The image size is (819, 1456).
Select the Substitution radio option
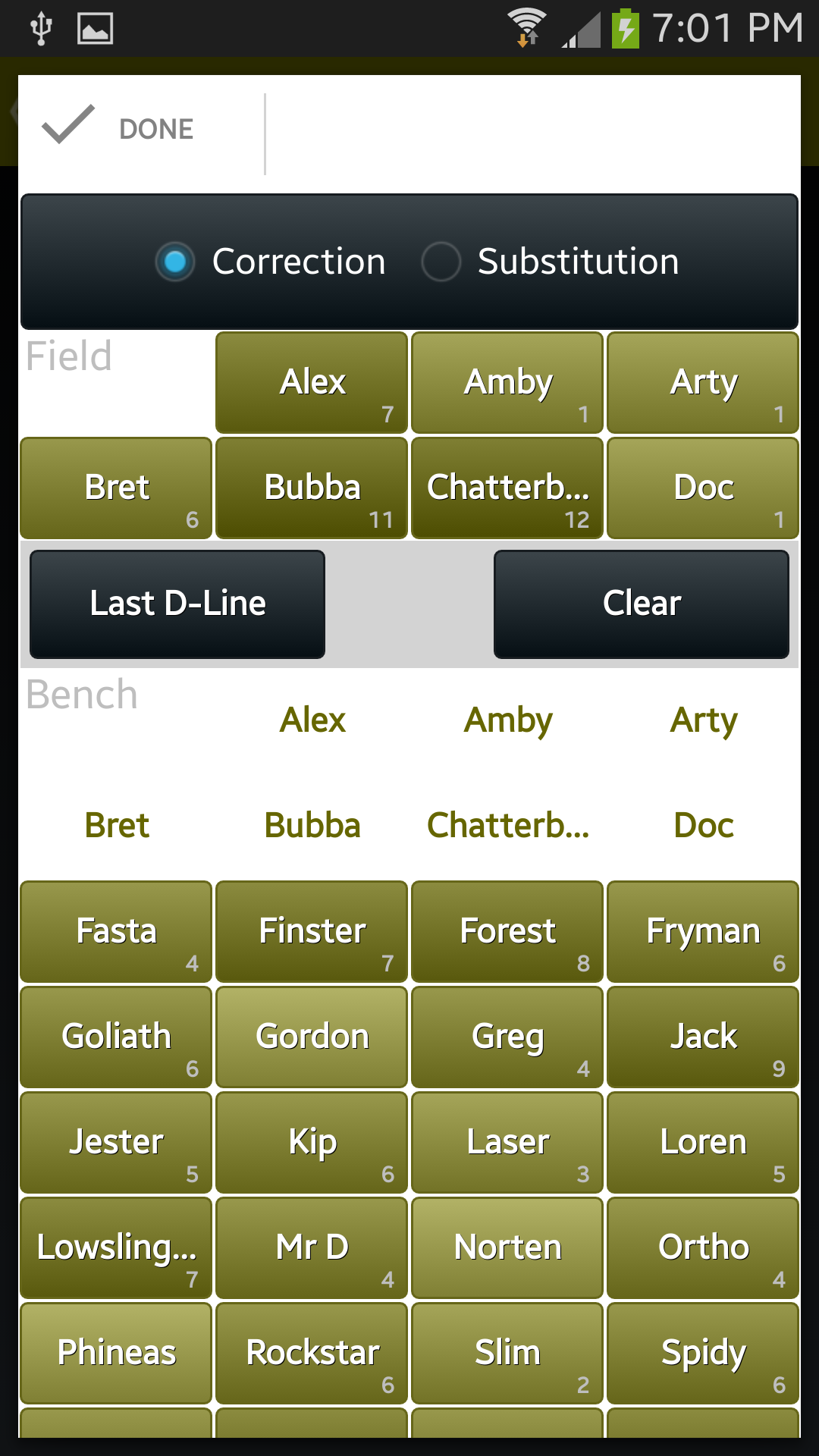coord(551,262)
